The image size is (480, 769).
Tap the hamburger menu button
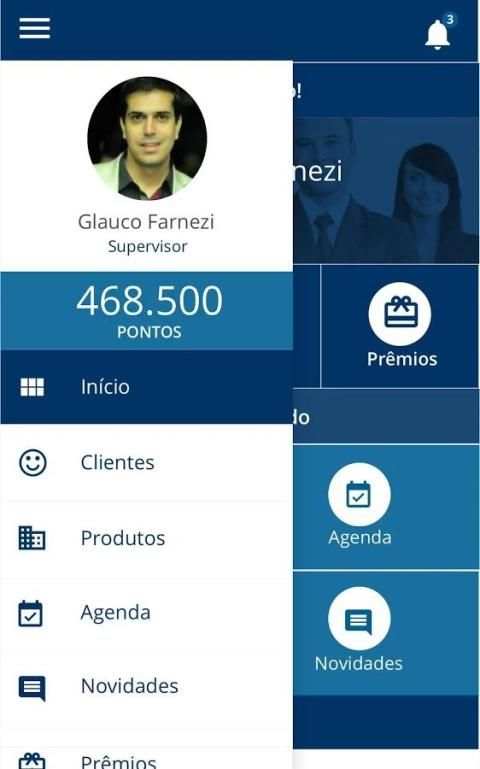click(x=34, y=28)
